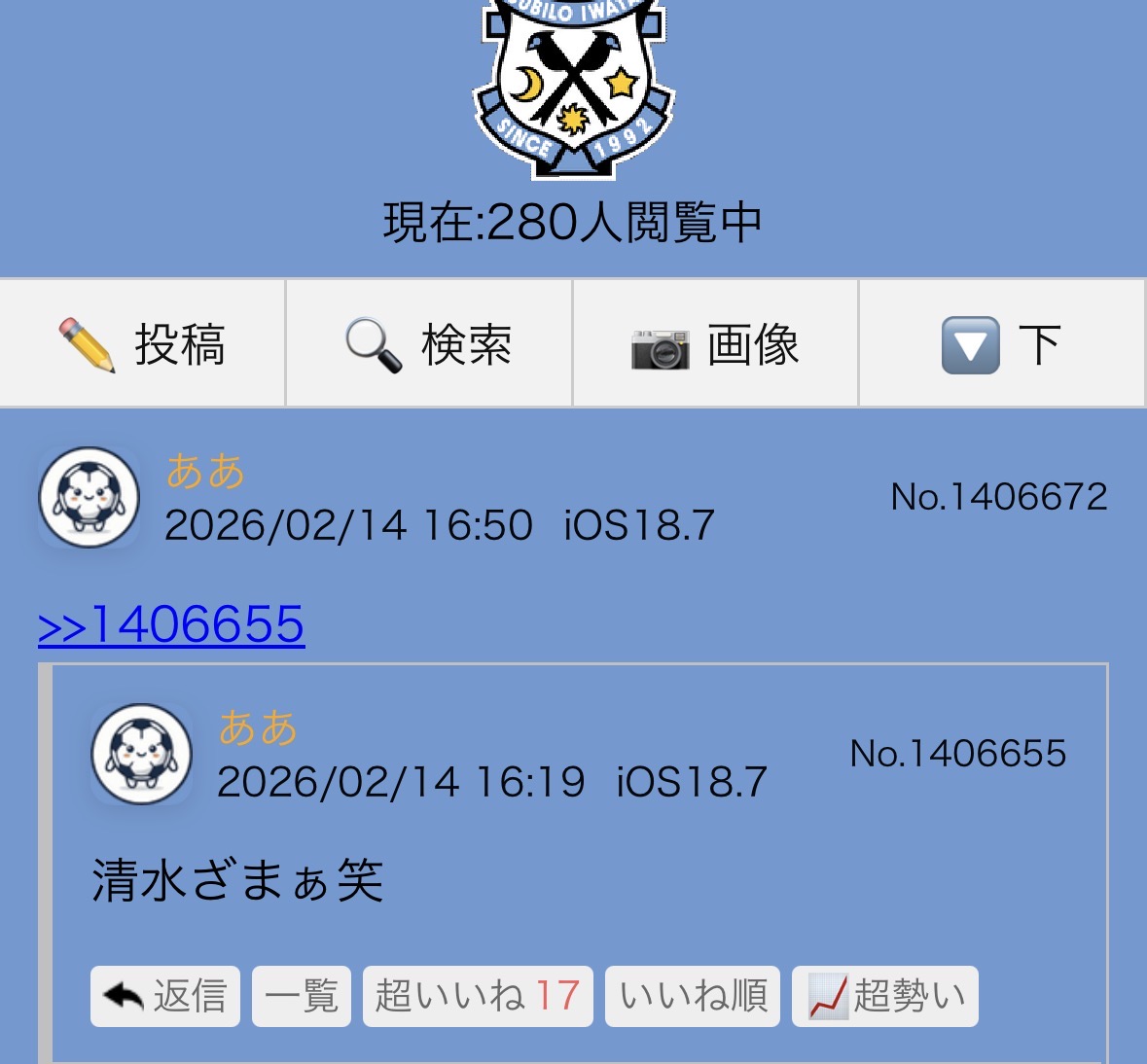
Task: Open the 一覧 list button
Action: pyautogui.click(x=302, y=996)
